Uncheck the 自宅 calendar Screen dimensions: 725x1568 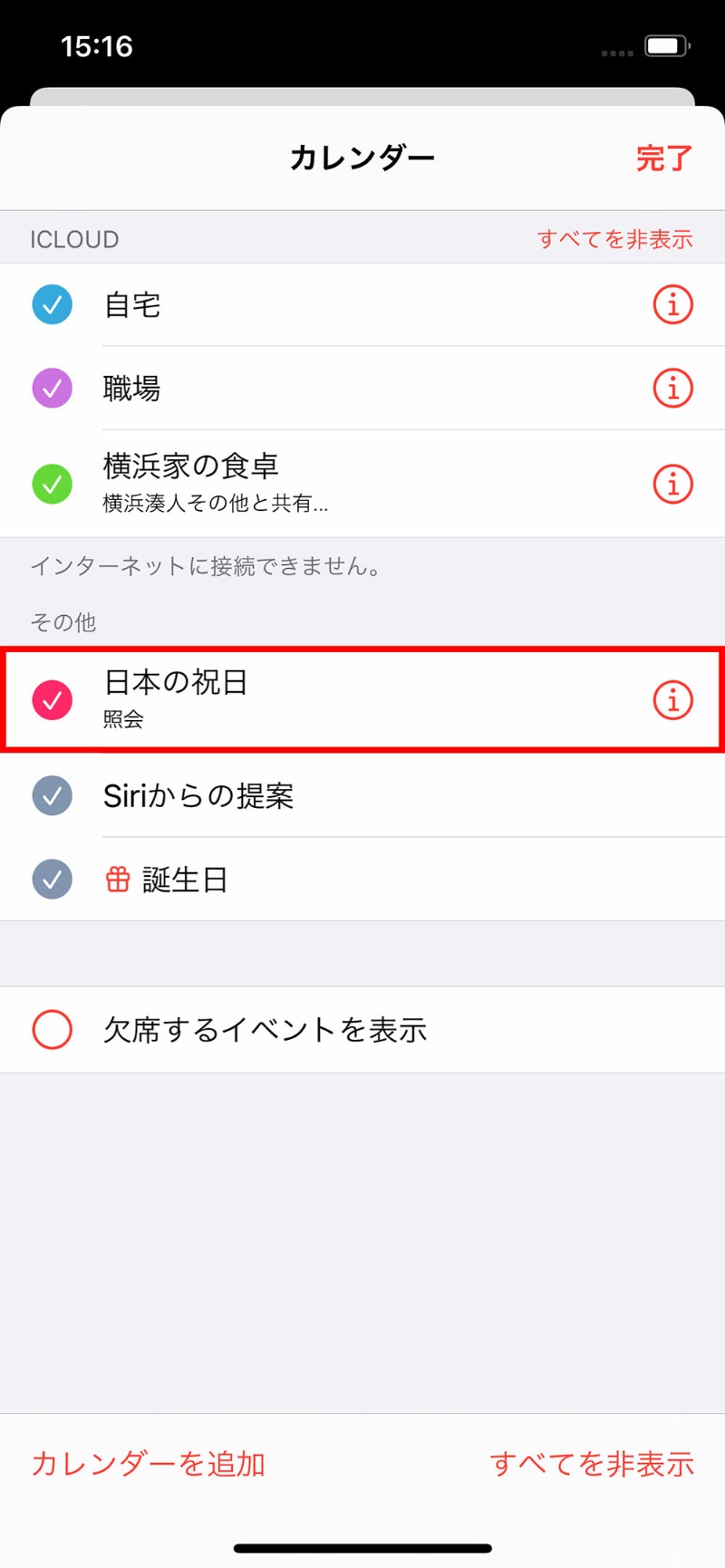coord(53,304)
